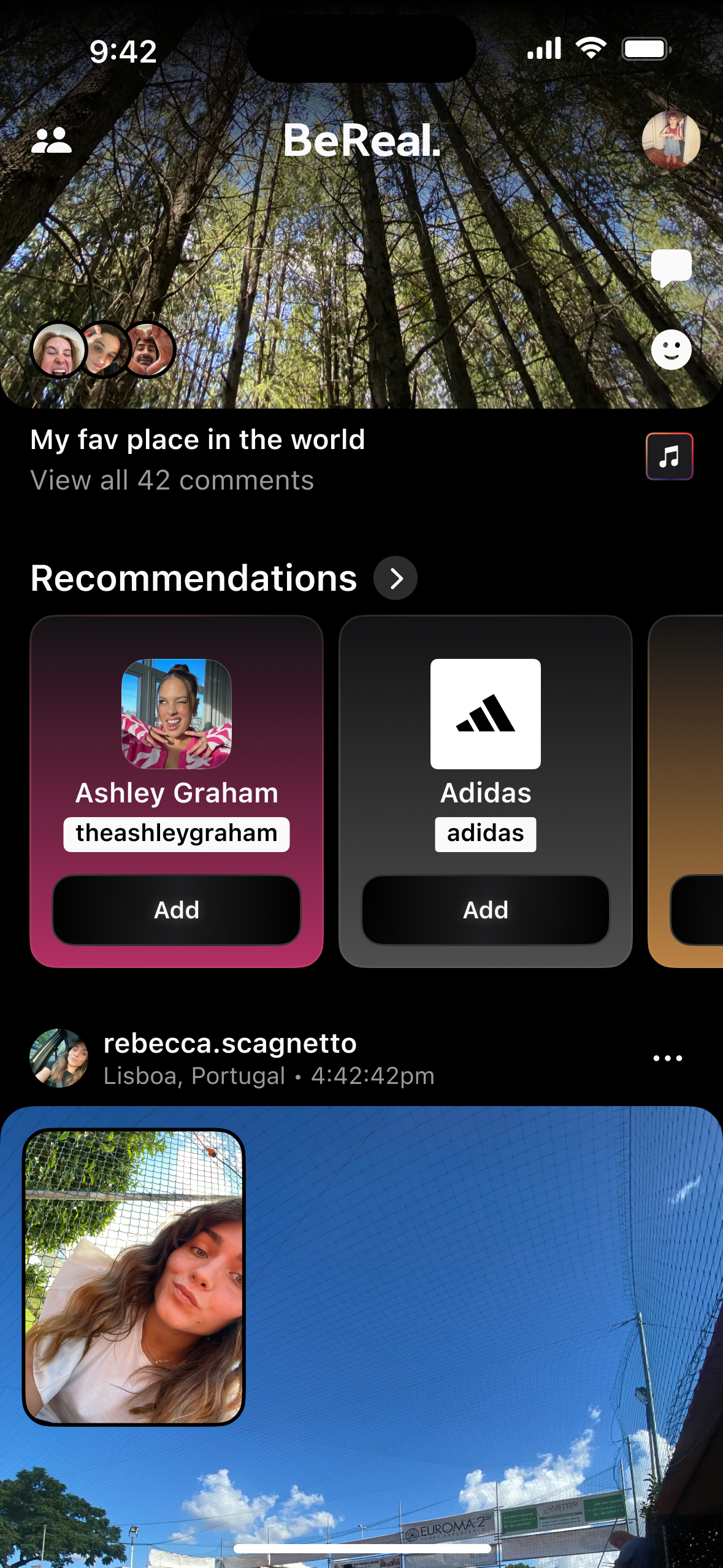Open rebecca.scagnetto's profile

[229, 1043]
